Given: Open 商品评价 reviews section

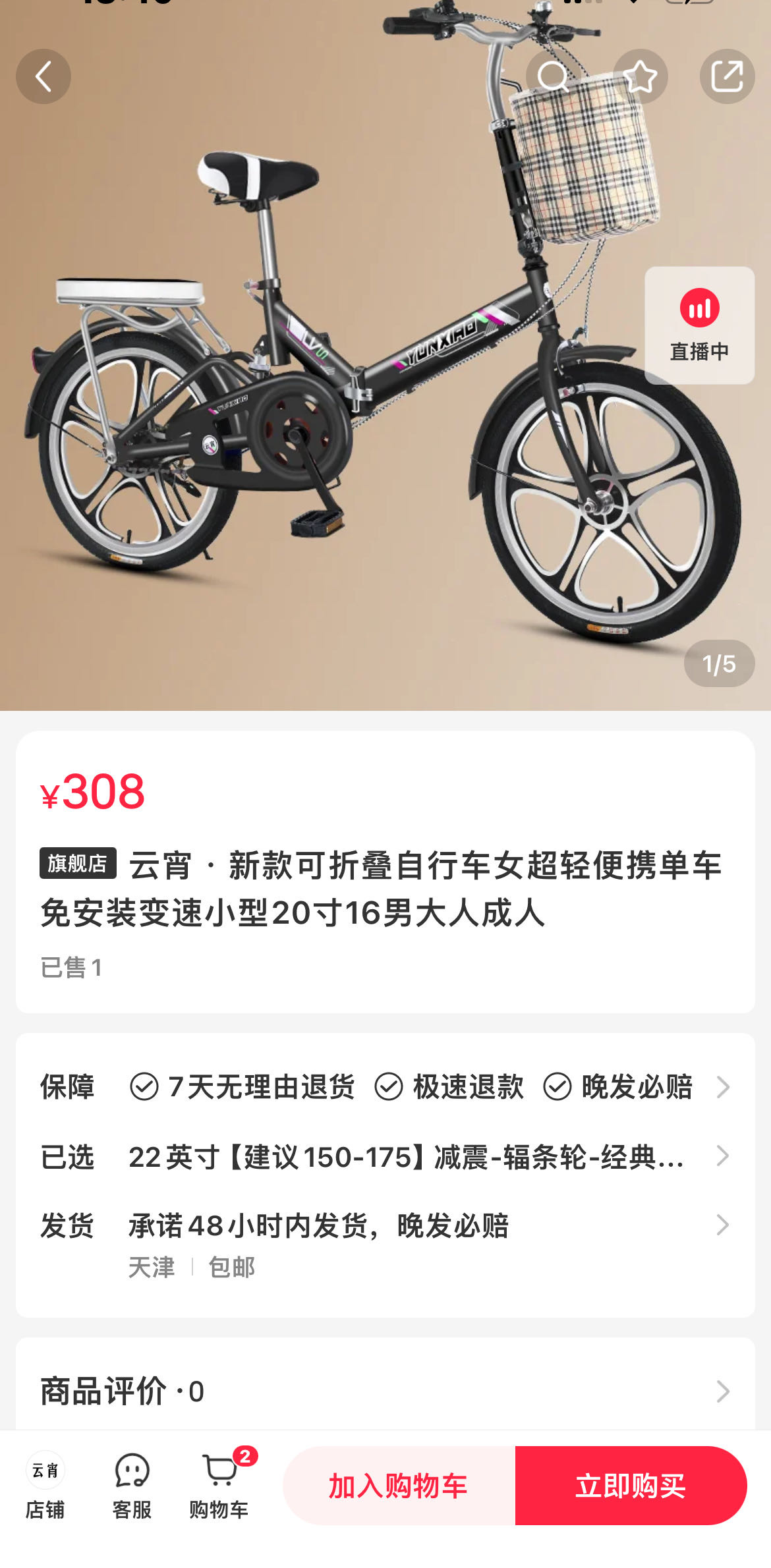Looking at the screenshot, I should coord(385,1391).
